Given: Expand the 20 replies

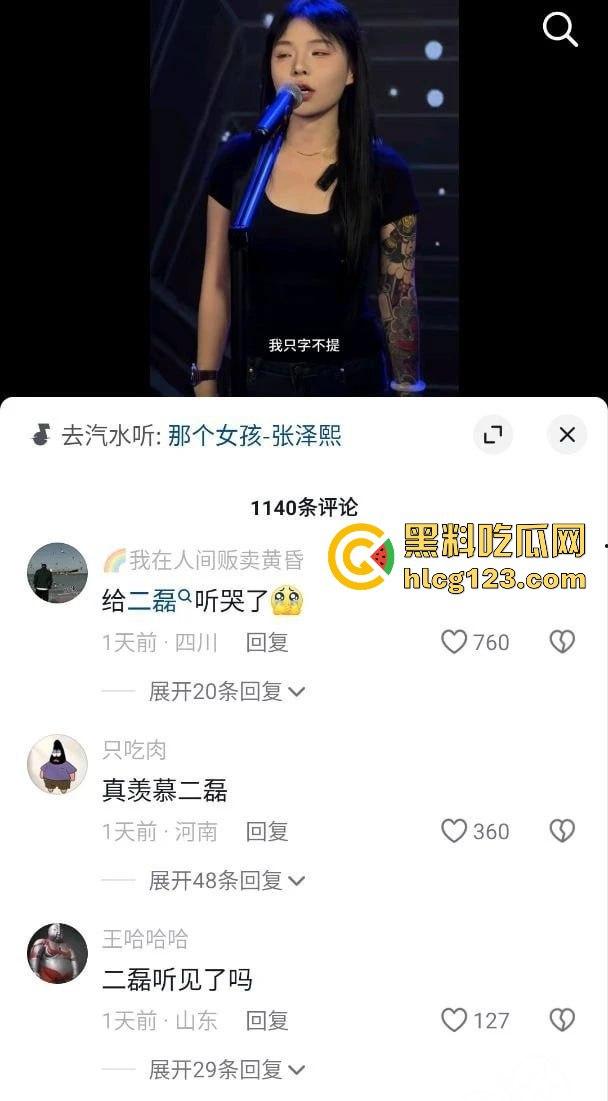Looking at the screenshot, I should (226, 691).
